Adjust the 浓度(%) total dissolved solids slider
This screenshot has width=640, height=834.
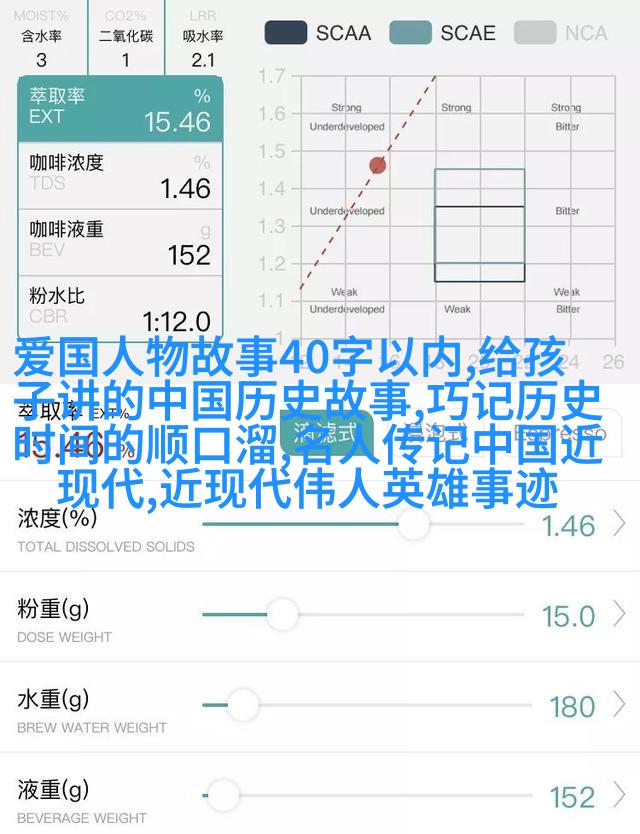[413, 523]
